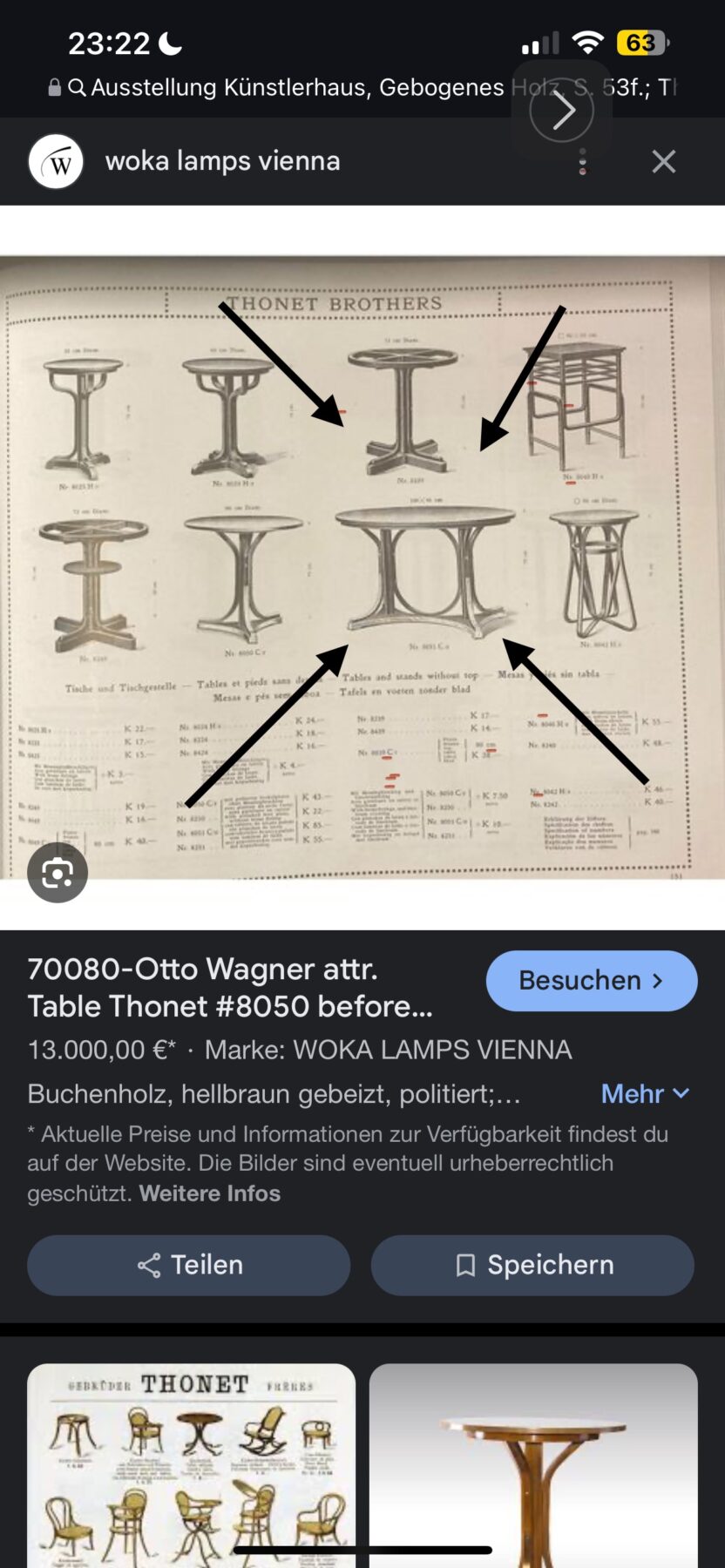Open the three-dot overflow menu
This screenshot has width=725, height=1568.
582,161
